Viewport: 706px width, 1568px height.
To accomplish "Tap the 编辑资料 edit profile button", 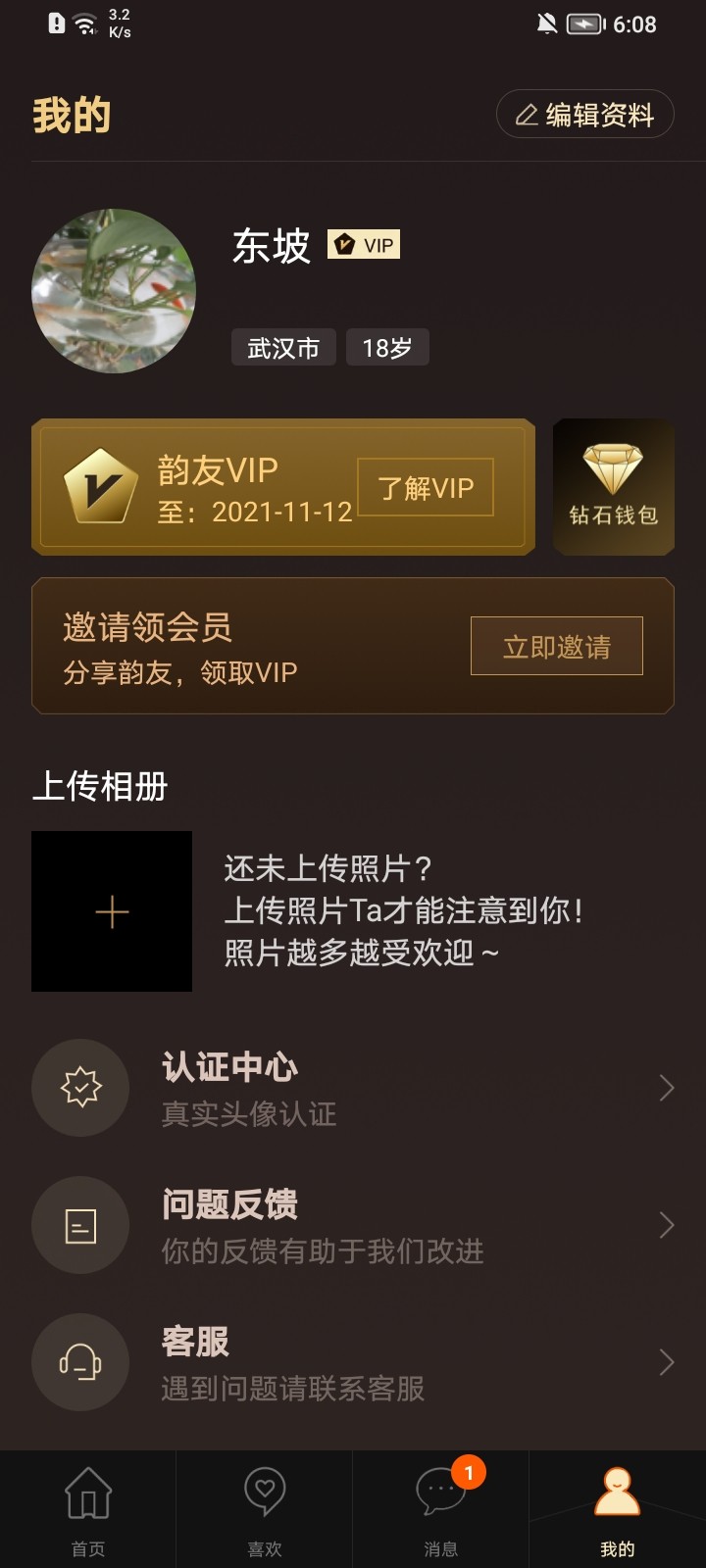I will tap(584, 115).
